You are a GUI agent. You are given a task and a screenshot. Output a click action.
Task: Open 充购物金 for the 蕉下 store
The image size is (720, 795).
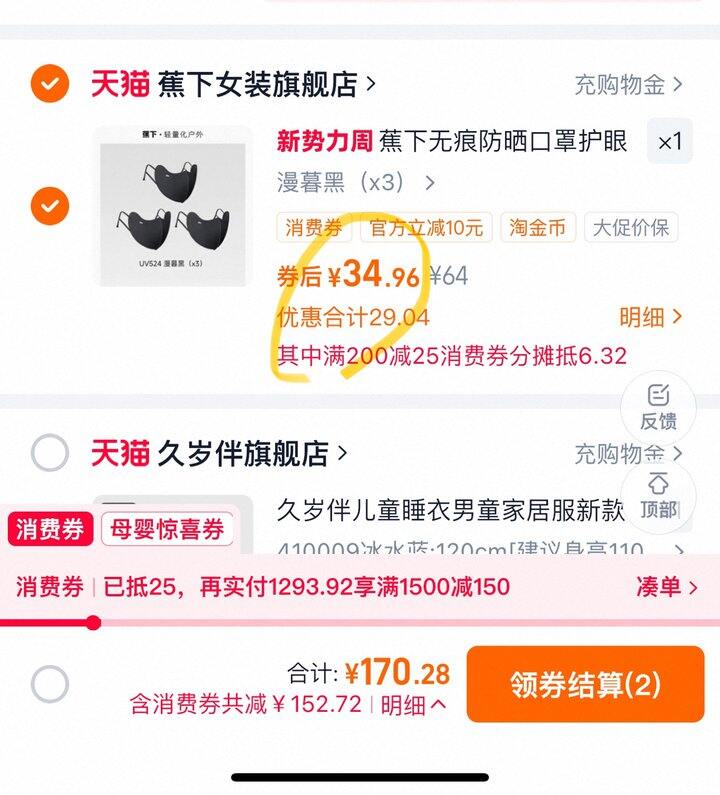click(x=628, y=85)
